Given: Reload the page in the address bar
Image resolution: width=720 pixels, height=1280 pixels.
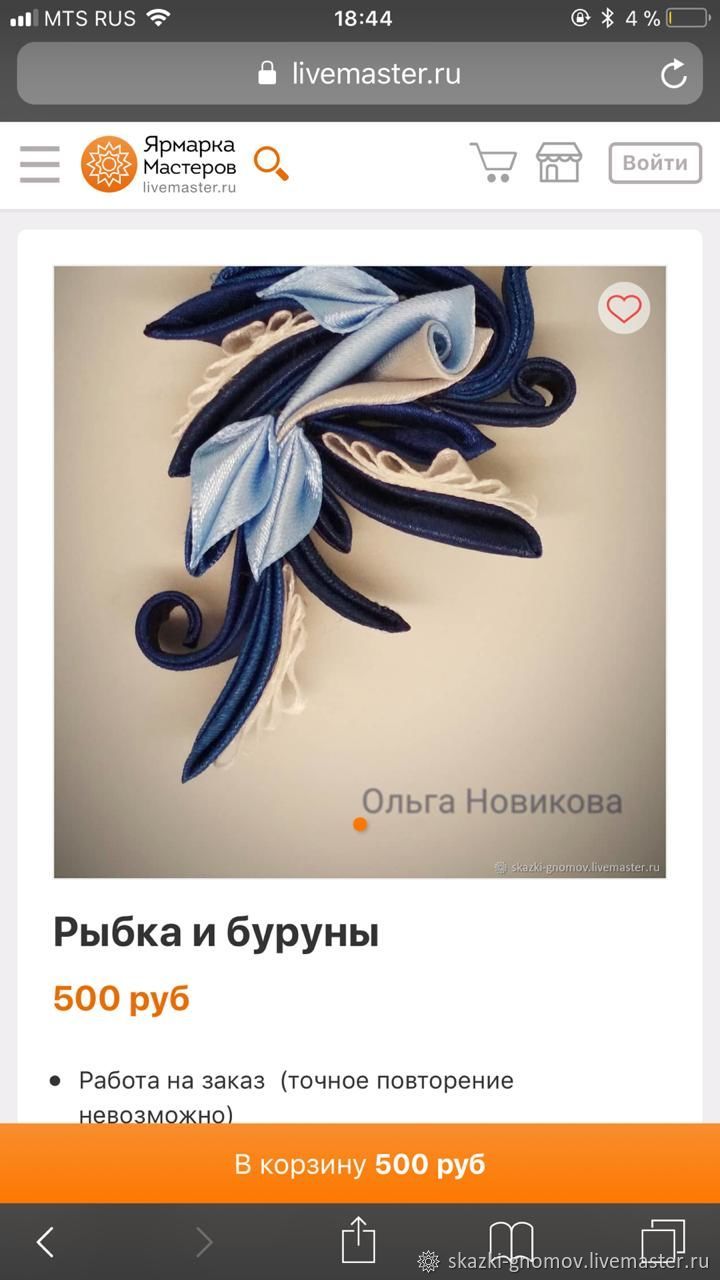Looking at the screenshot, I should coord(674,74).
